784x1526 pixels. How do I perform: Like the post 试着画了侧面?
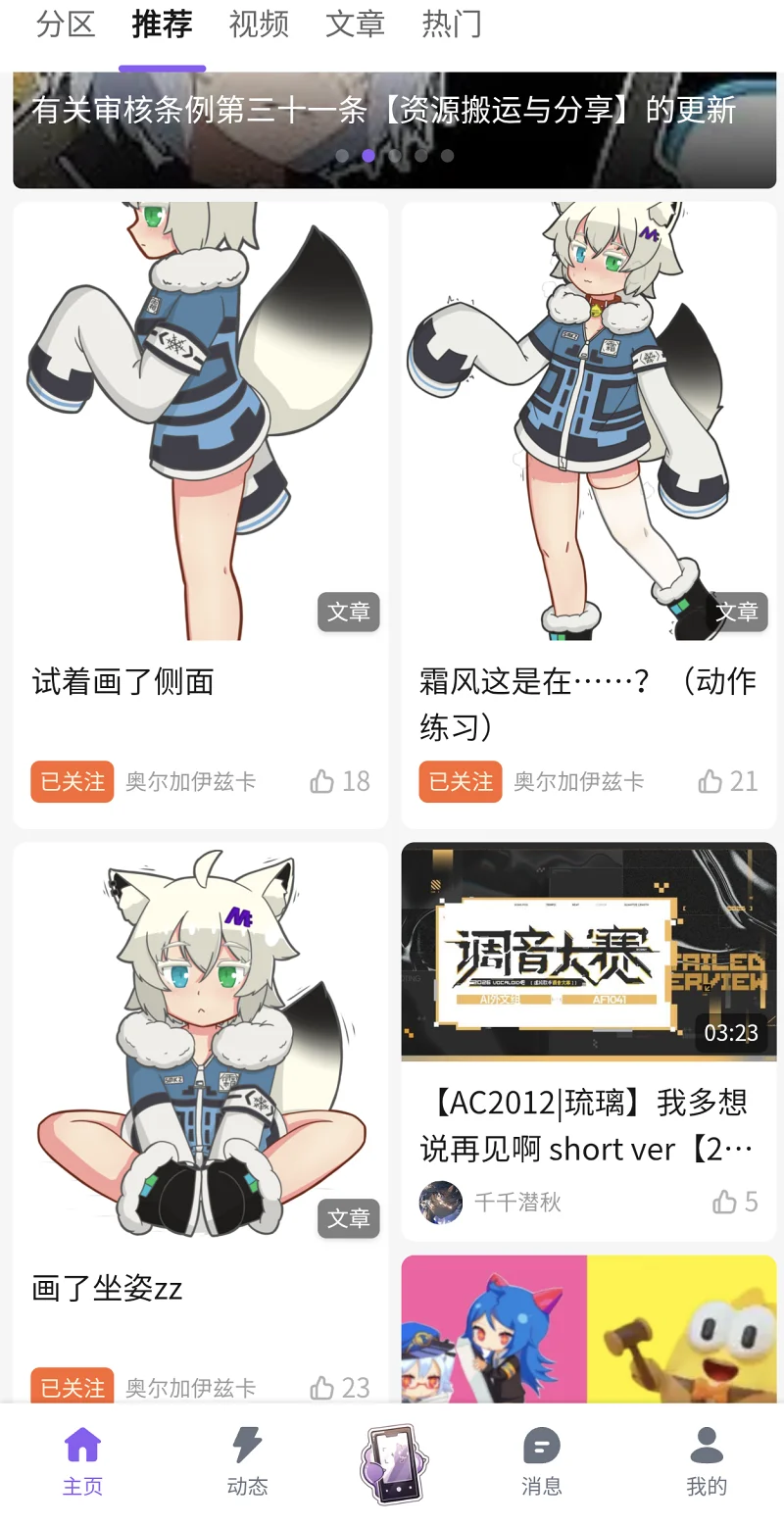339,781
